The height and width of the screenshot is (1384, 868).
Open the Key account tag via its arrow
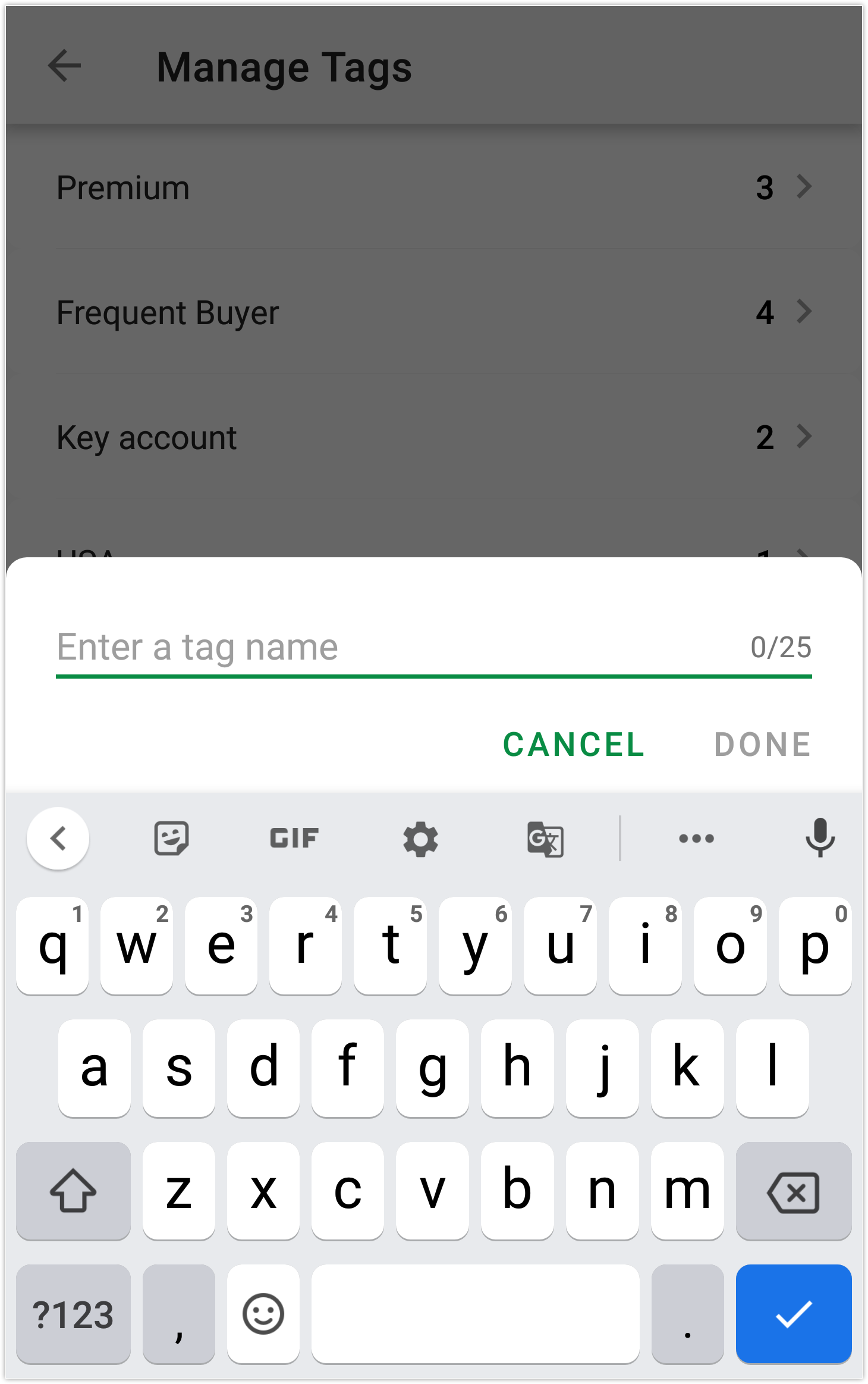coord(804,437)
